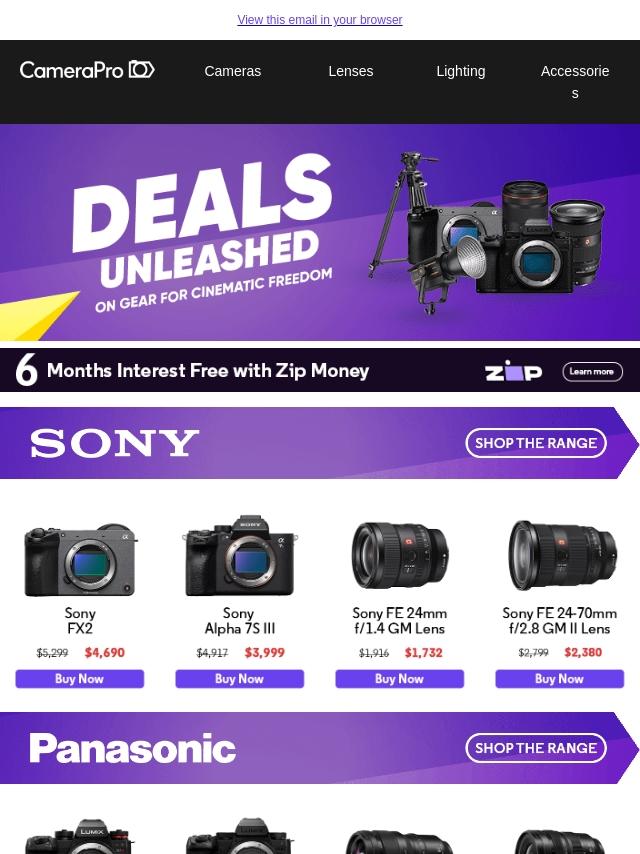Tap Learn more on Zip Money banner
The image size is (640, 854).
[x=592, y=371]
